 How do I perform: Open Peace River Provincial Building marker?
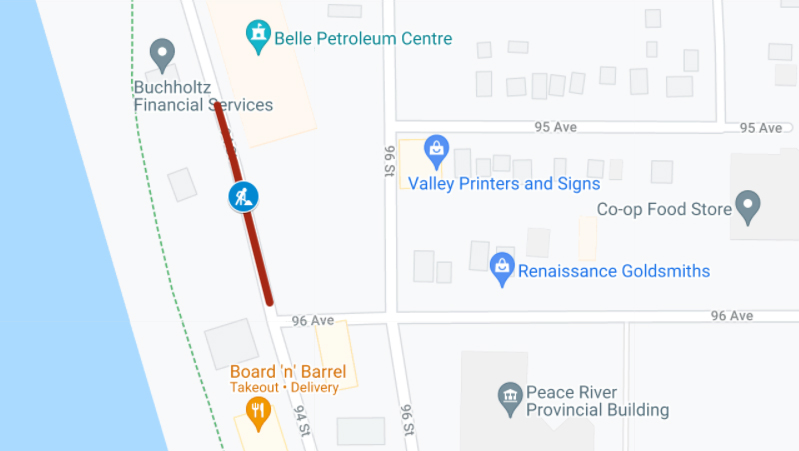click(x=510, y=399)
